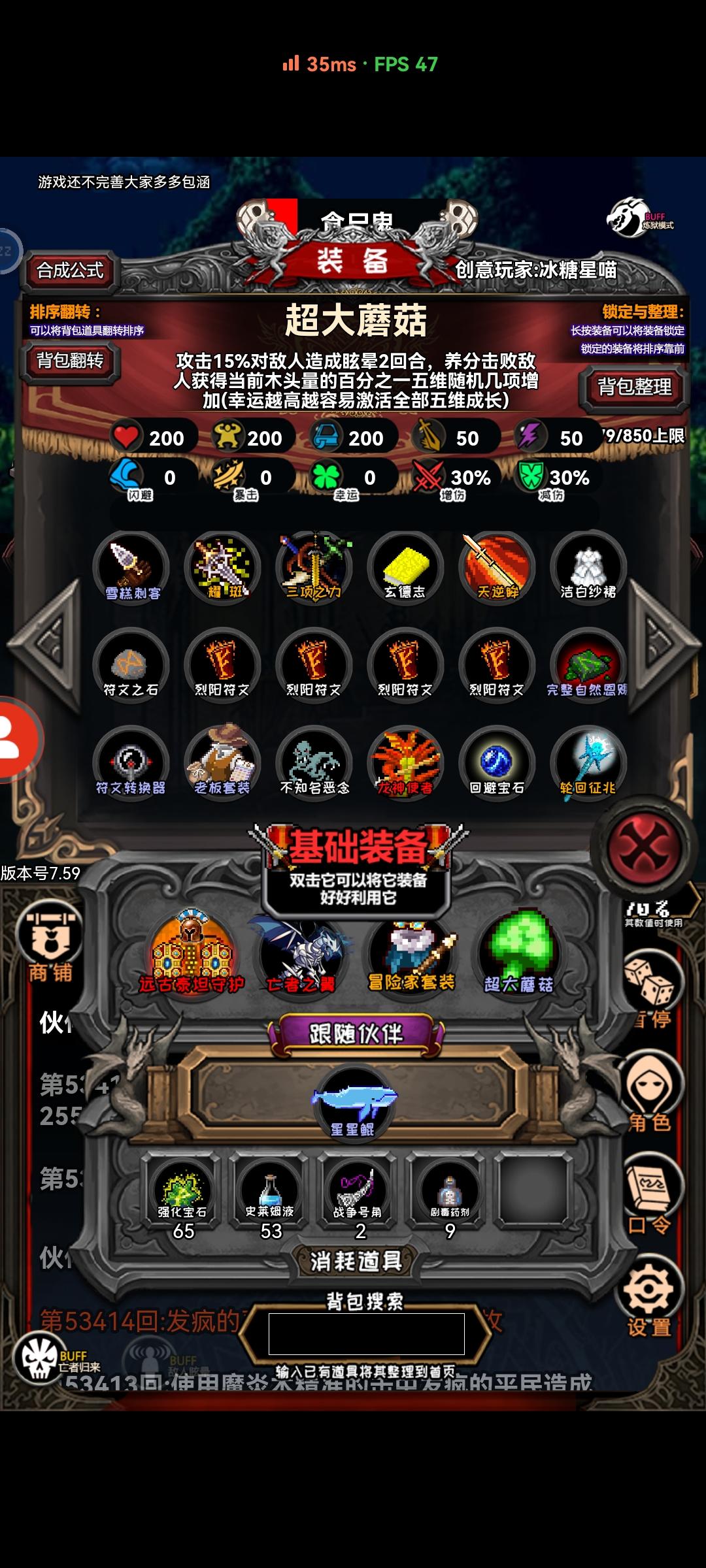Click the 合成公式 button

point(71,271)
